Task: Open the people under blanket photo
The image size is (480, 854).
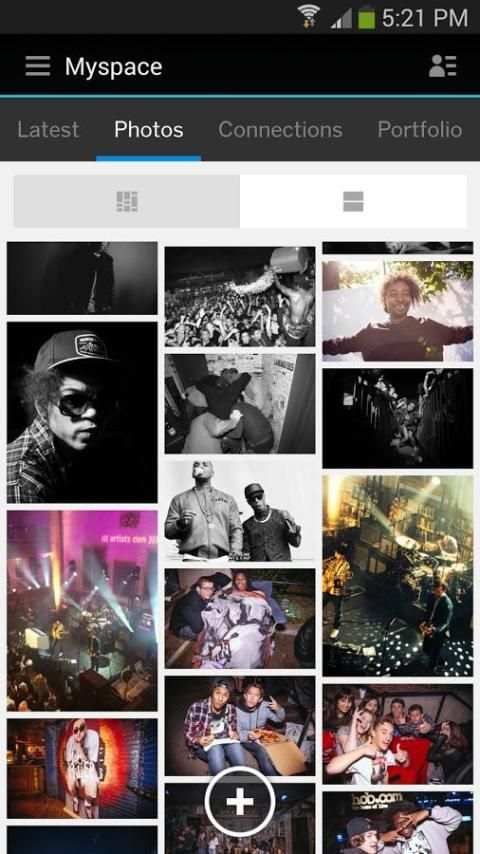Action: point(240,618)
